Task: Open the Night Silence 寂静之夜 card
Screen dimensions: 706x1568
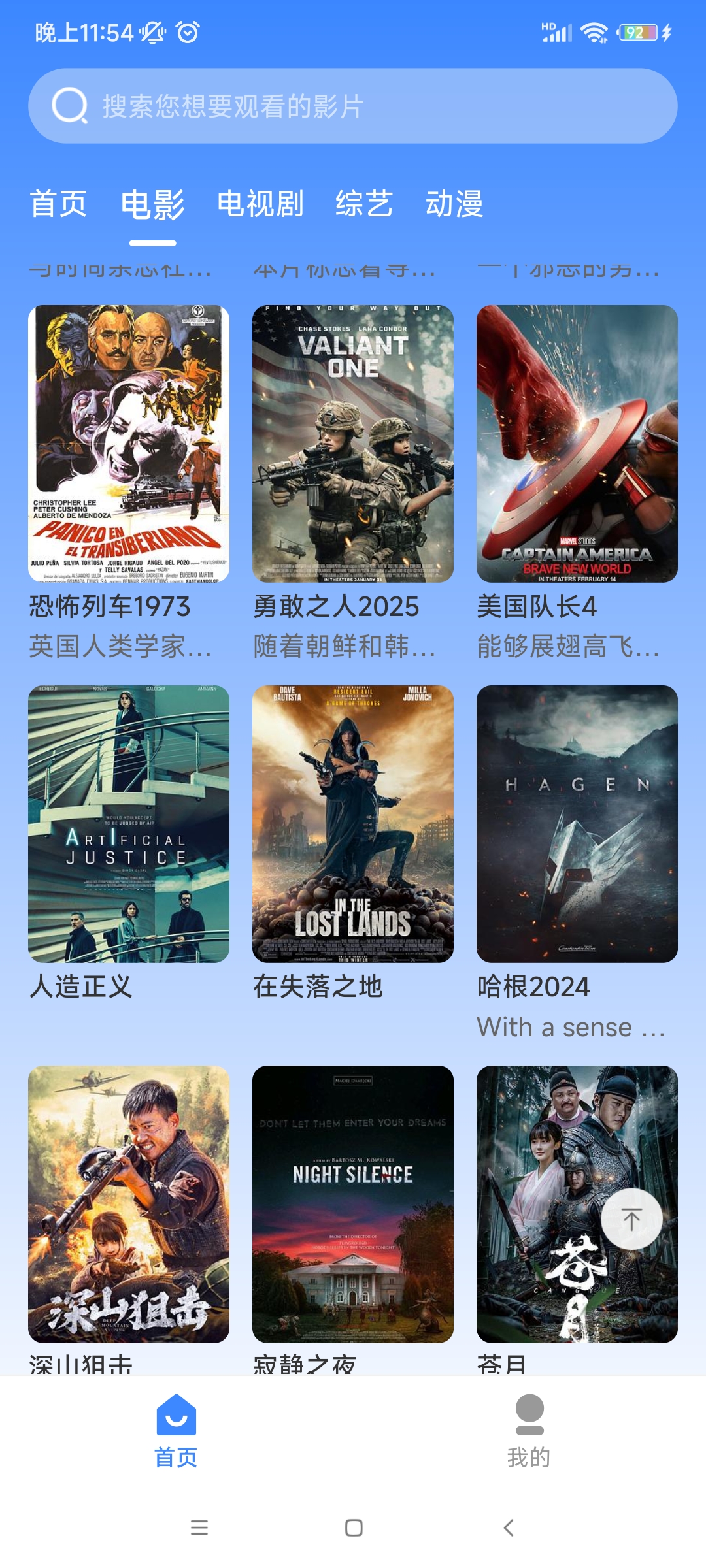Action: (353, 1204)
